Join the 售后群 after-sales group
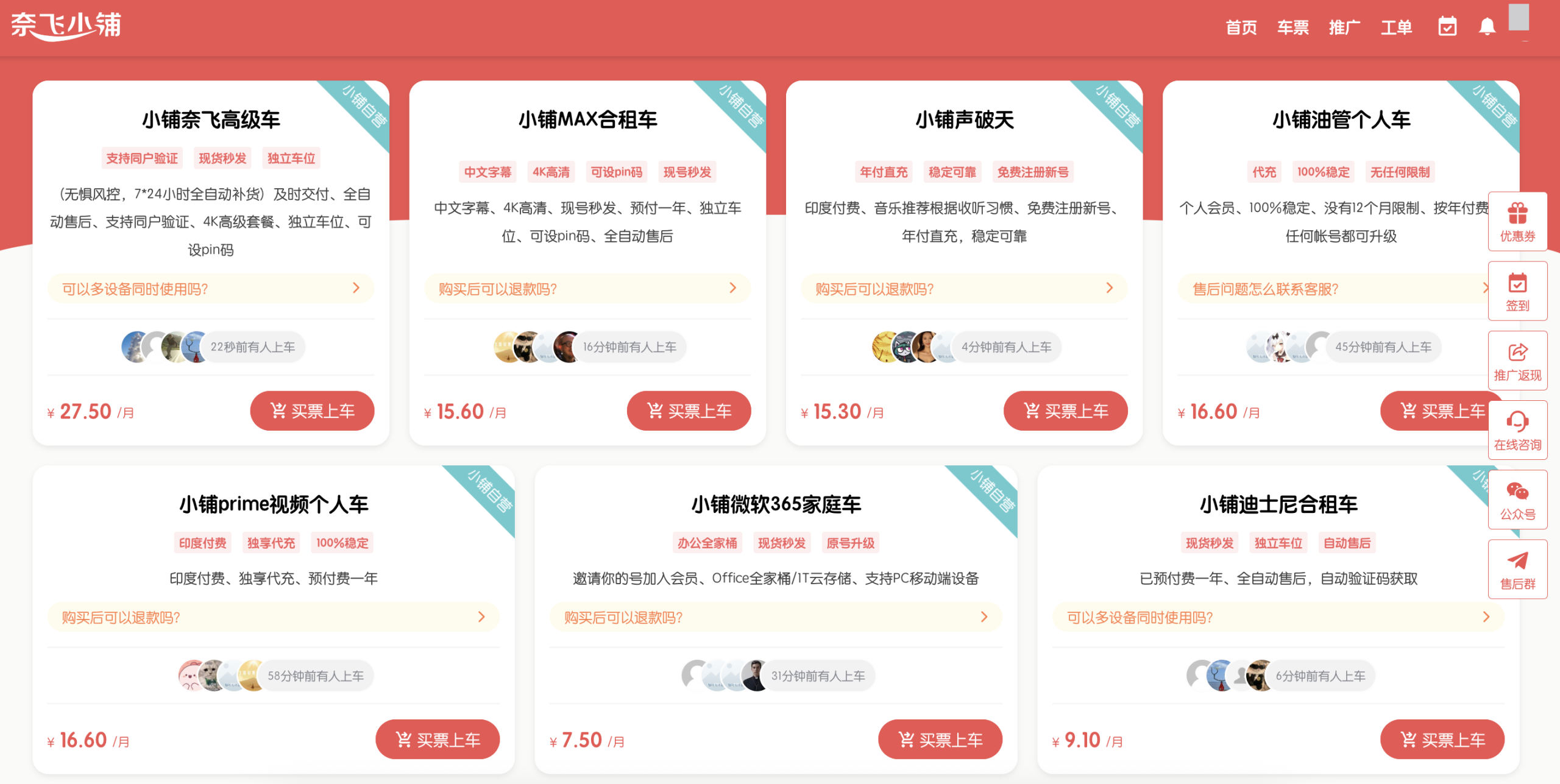 click(x=1517, y=570)
